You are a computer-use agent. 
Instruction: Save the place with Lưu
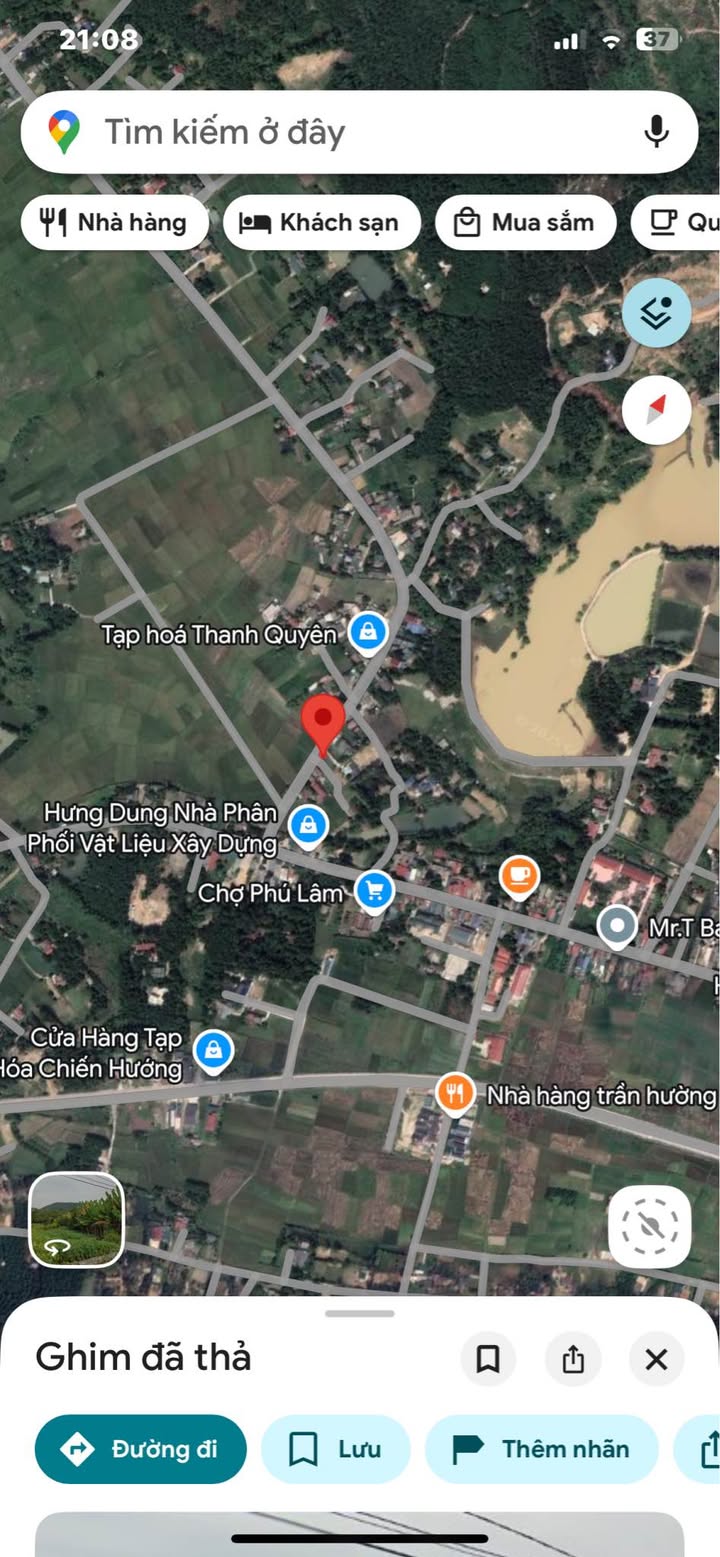pyautogui.click(x=336, y=1449)
